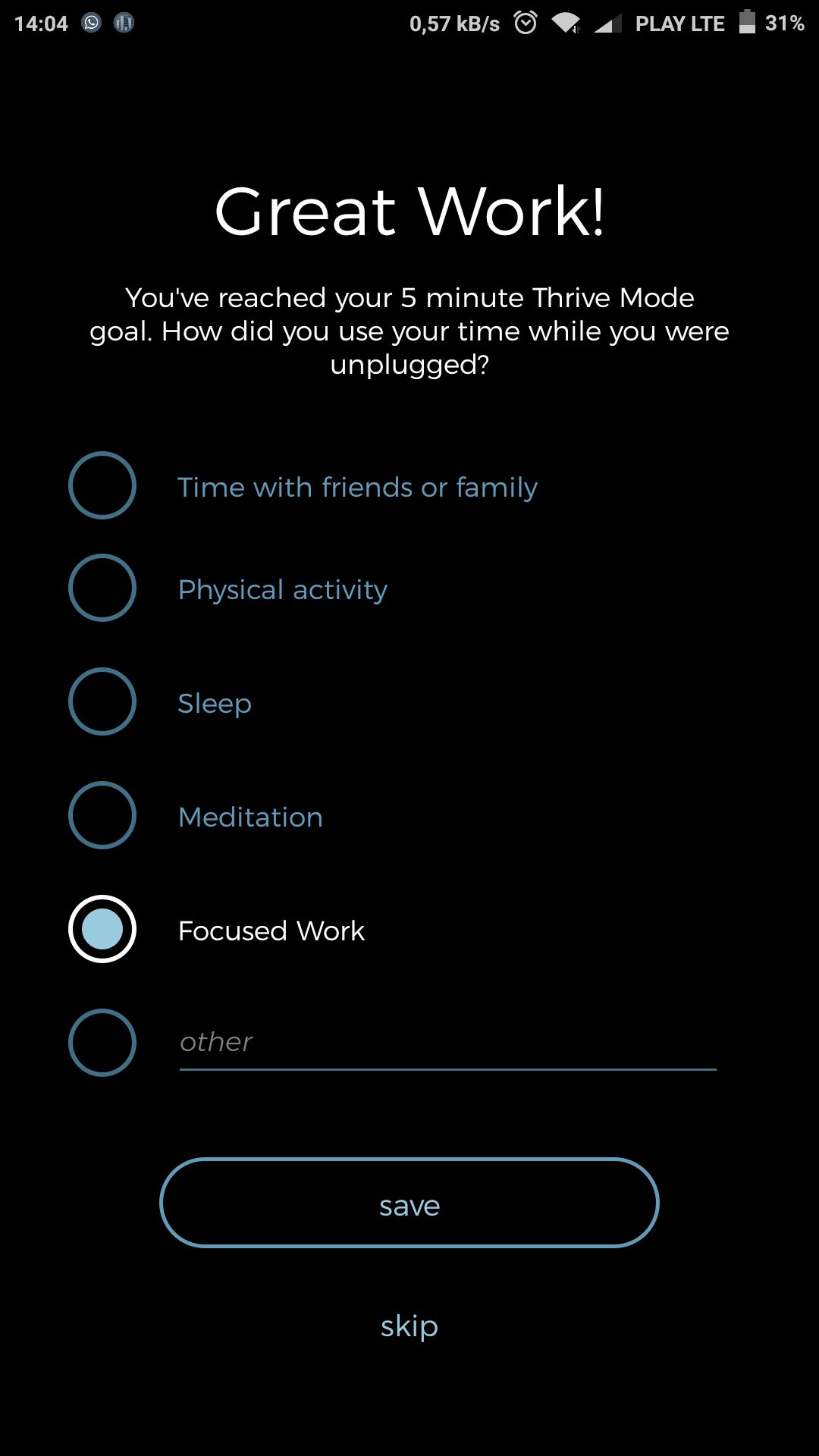Focus the other text field
The height and width of the screenshot is (1456, 819).
click(x=447, y=1043)
